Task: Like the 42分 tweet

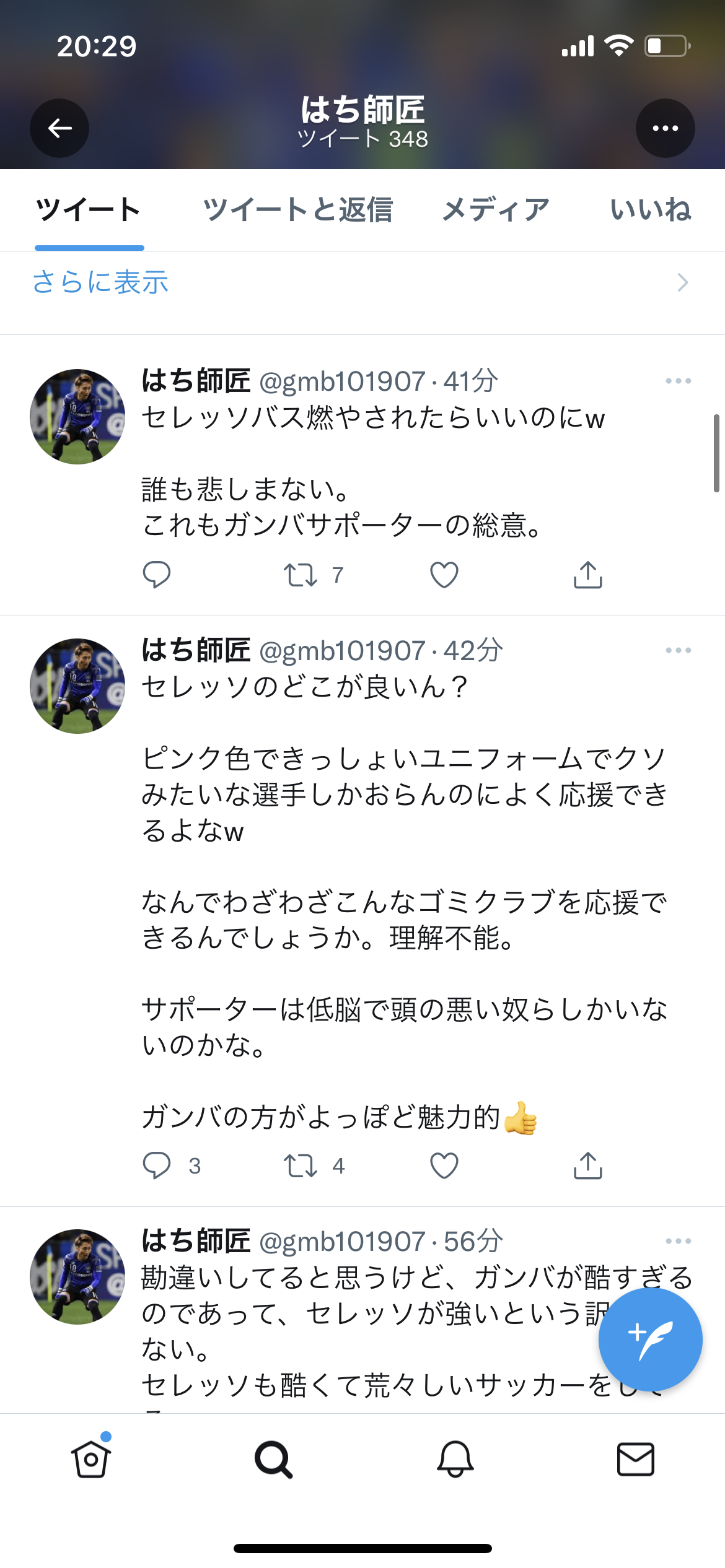Action: [x=444, y=1165]
